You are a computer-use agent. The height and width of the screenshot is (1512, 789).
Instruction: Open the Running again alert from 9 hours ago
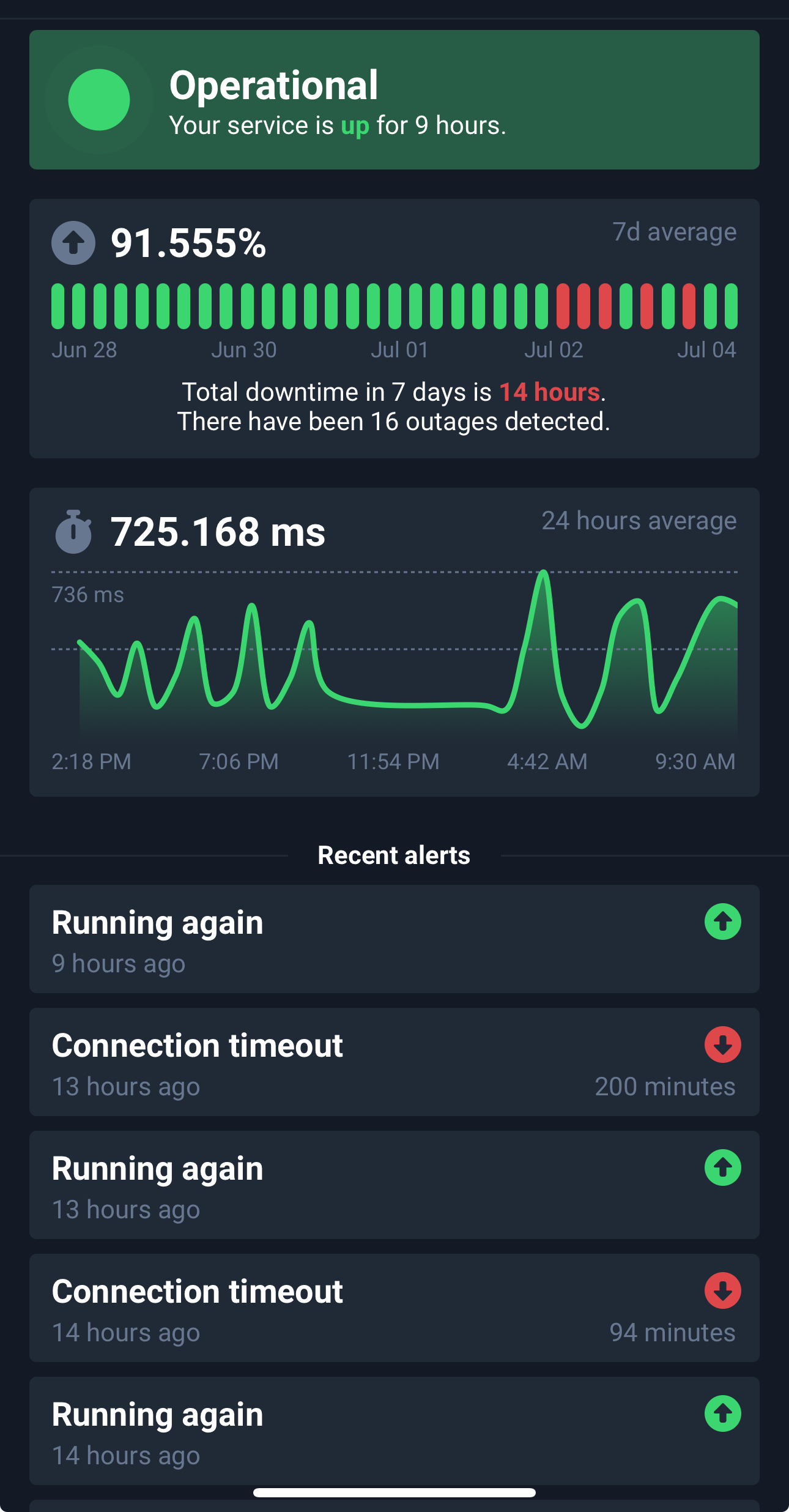(x=394, y=939)
